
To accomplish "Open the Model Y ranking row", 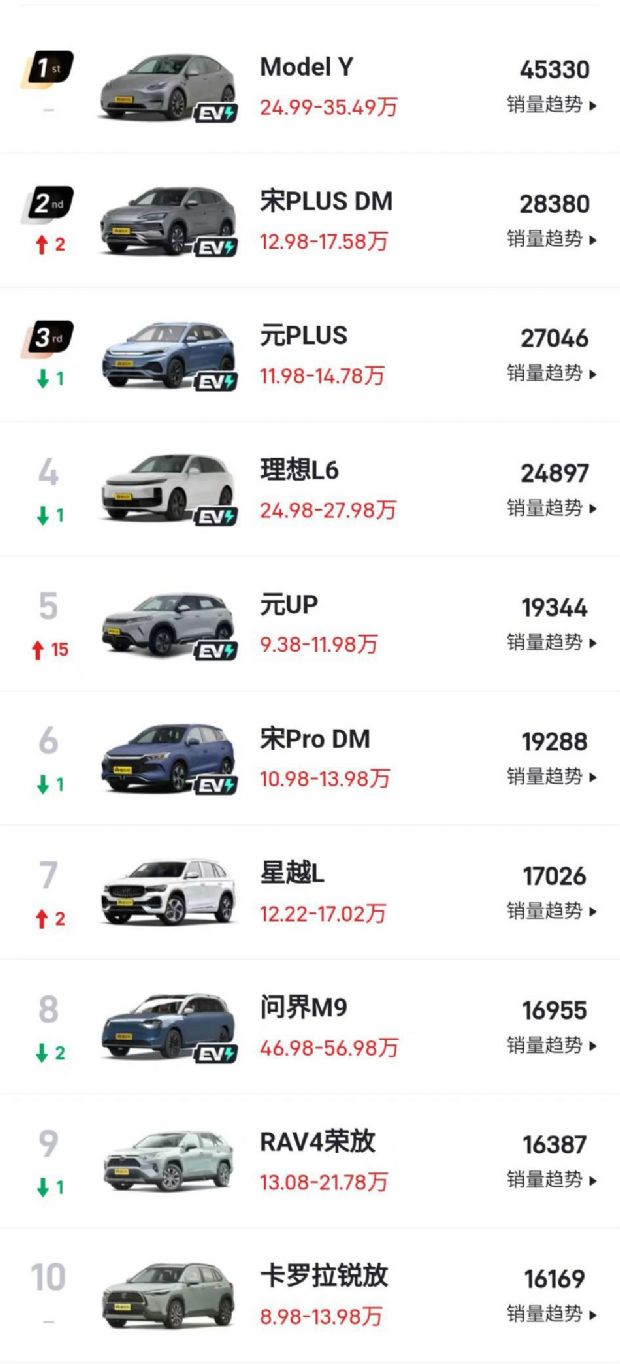I will tap(306, 68).
